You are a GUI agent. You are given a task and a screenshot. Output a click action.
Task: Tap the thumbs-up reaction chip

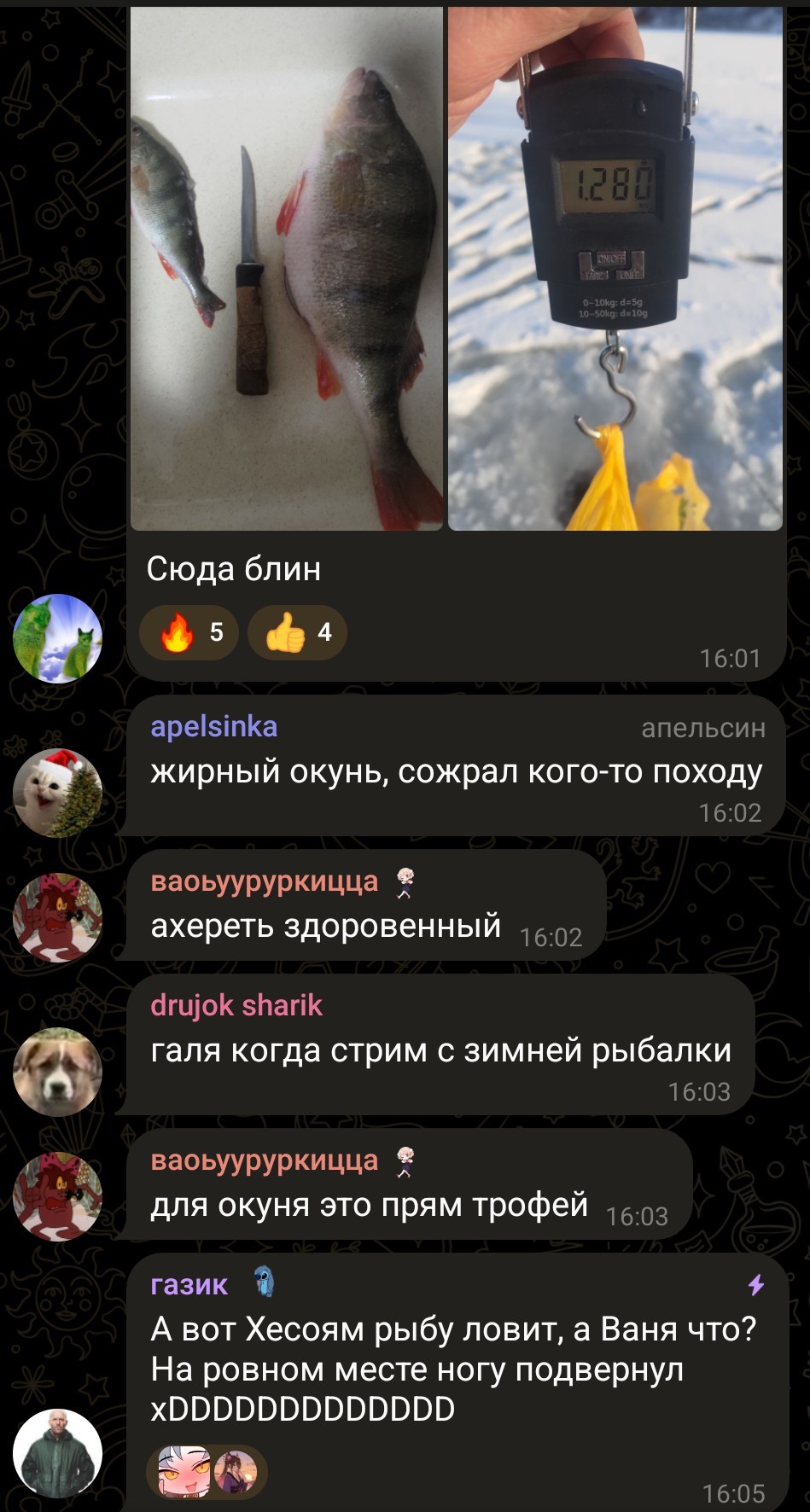pos(297,632)
